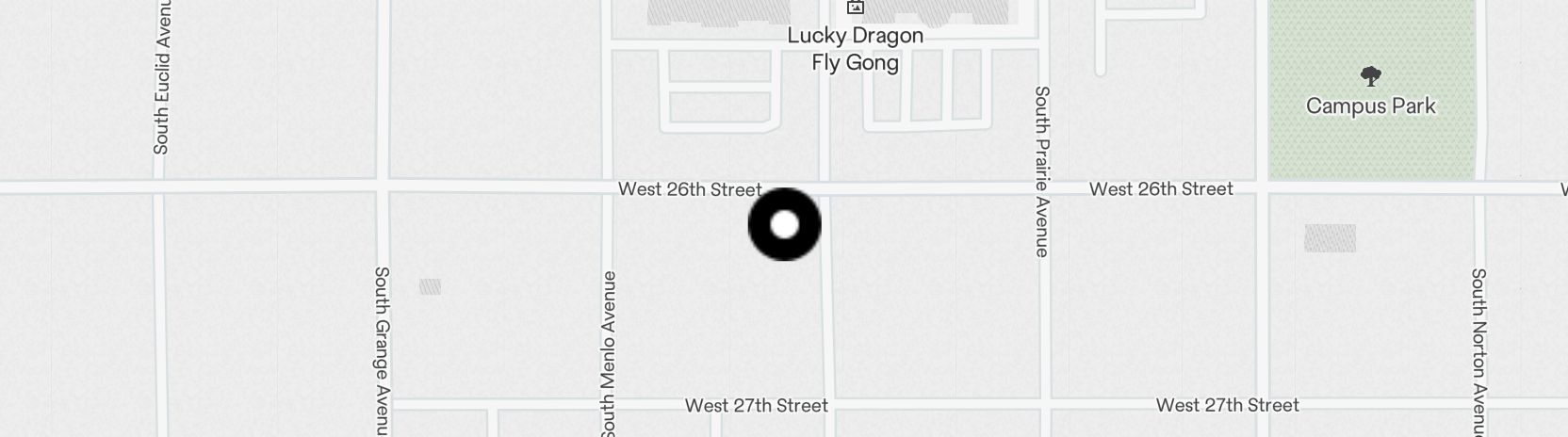Screen dimensions: 1568x437
Task: Select the Campus Park place marker
Action: click(1371, 77)
